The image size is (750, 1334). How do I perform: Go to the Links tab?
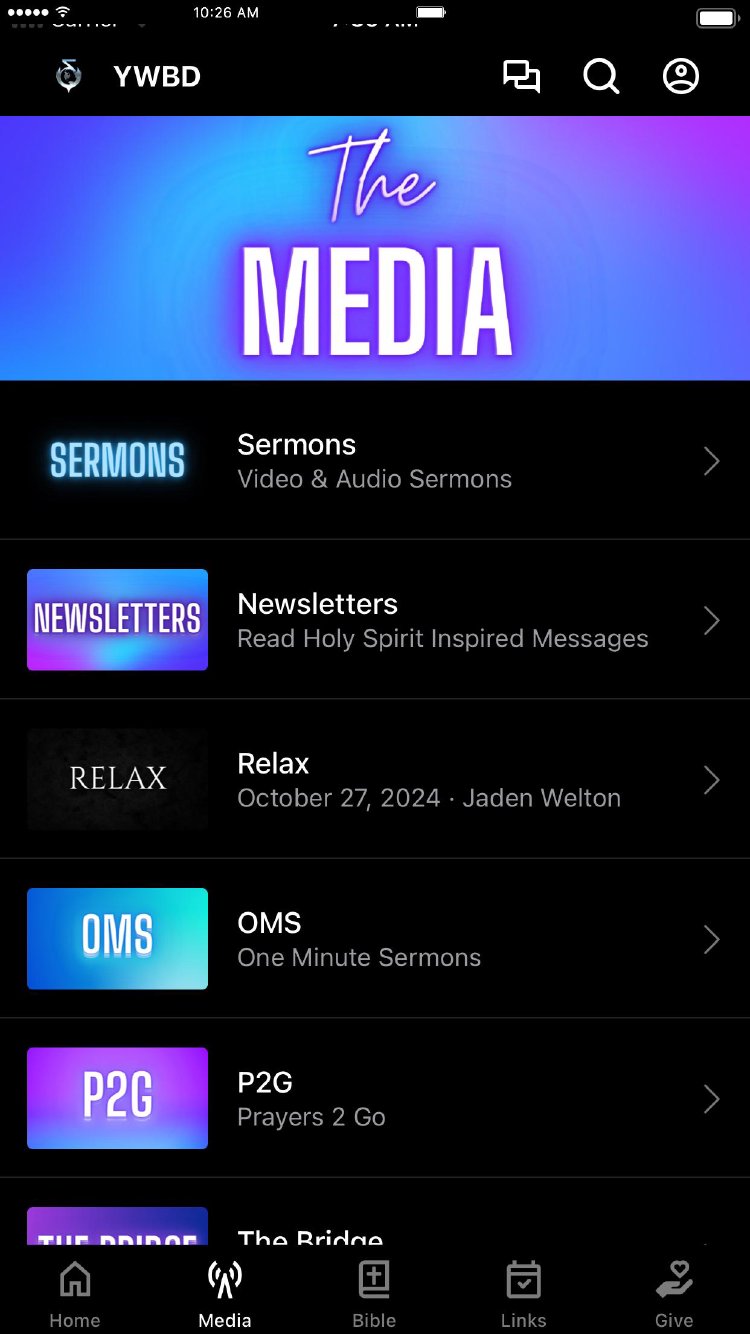(524, 1295)
